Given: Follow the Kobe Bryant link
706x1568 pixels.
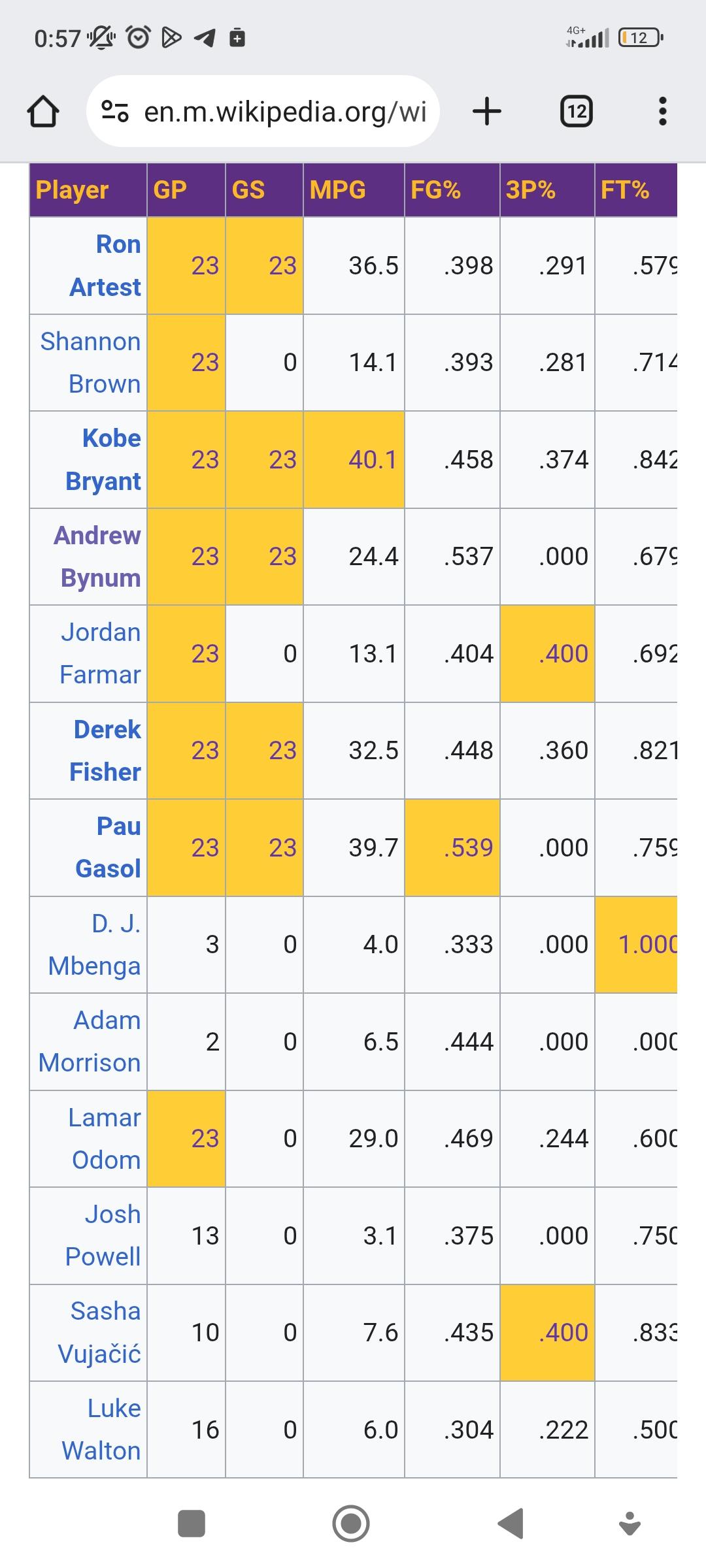Looking at the screenshot, I should tap(103, 459).
